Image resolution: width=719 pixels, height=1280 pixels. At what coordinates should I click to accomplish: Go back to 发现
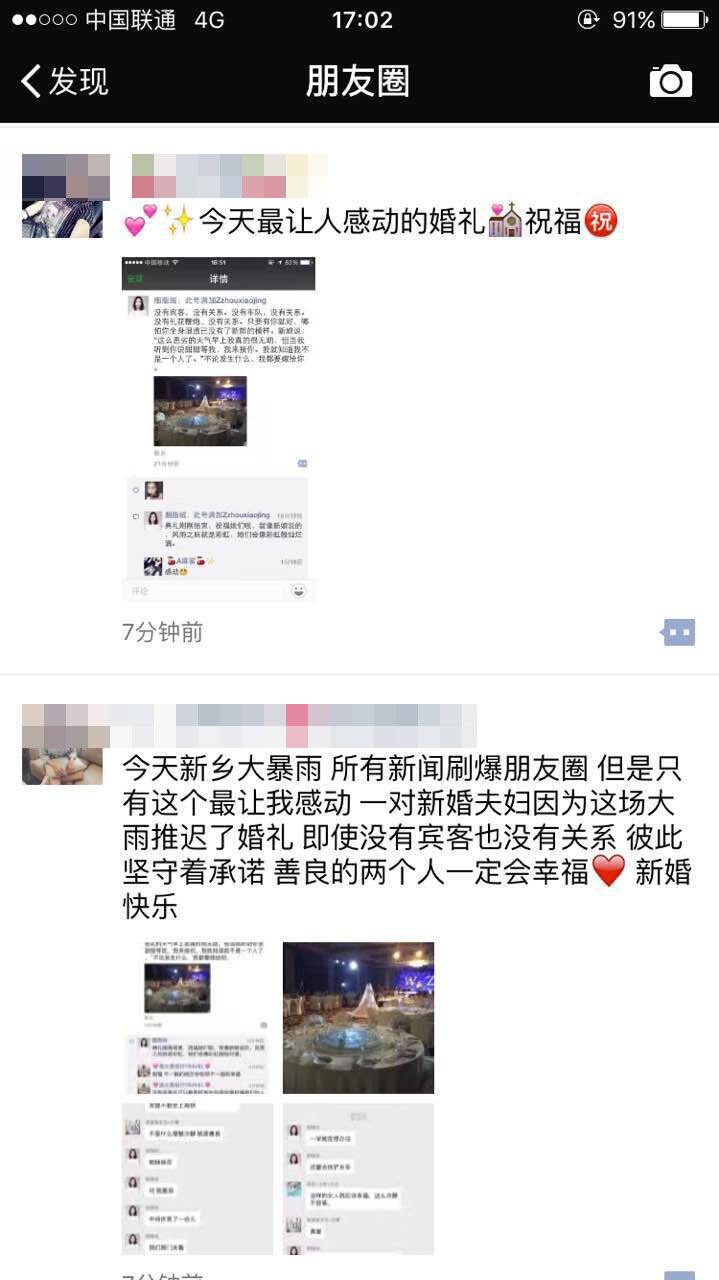[65, 81]
